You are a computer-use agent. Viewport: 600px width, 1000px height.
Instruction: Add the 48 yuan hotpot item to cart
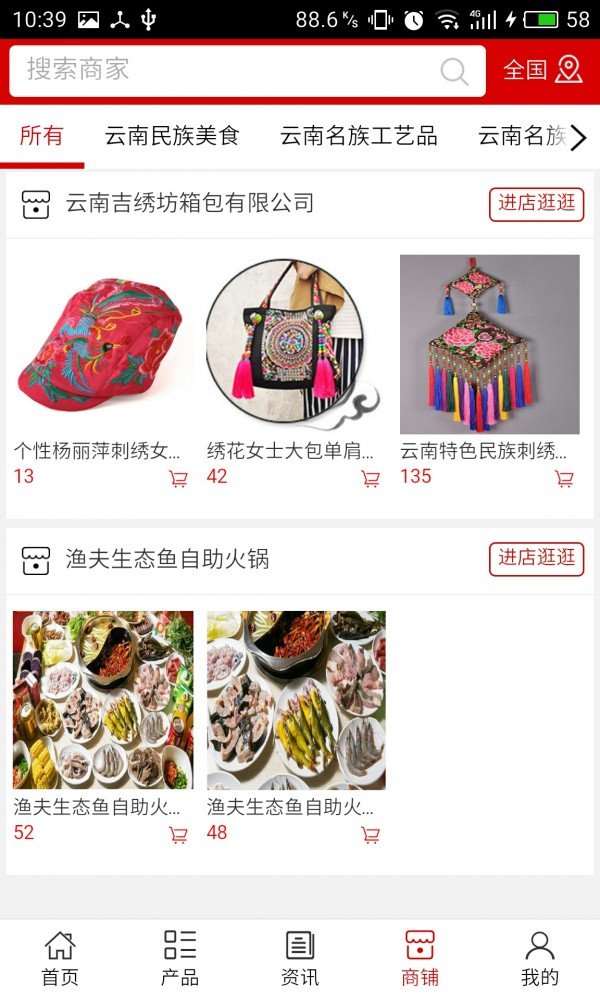pos(371,835)
